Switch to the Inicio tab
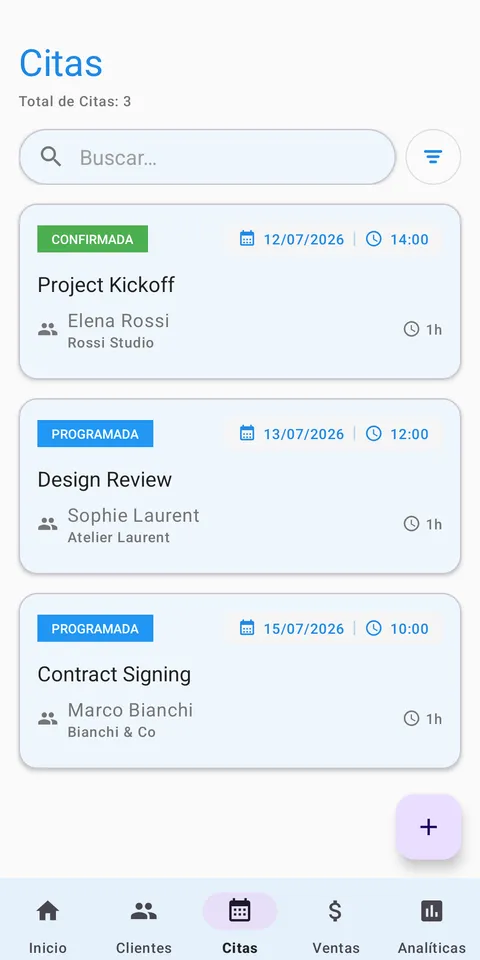The image size is (480, 960). coord(48,925)
